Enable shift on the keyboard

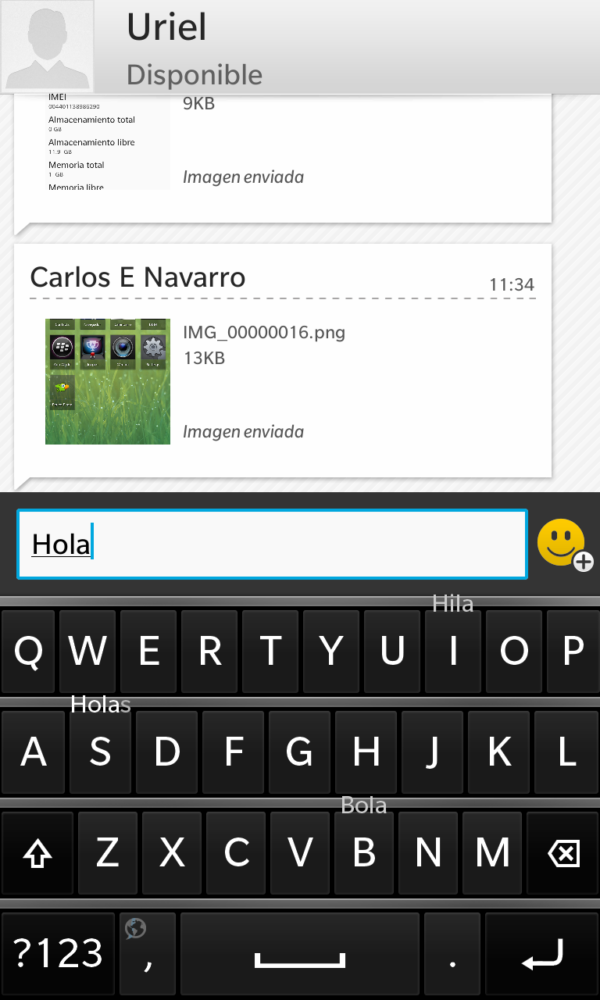pos(37,853)
